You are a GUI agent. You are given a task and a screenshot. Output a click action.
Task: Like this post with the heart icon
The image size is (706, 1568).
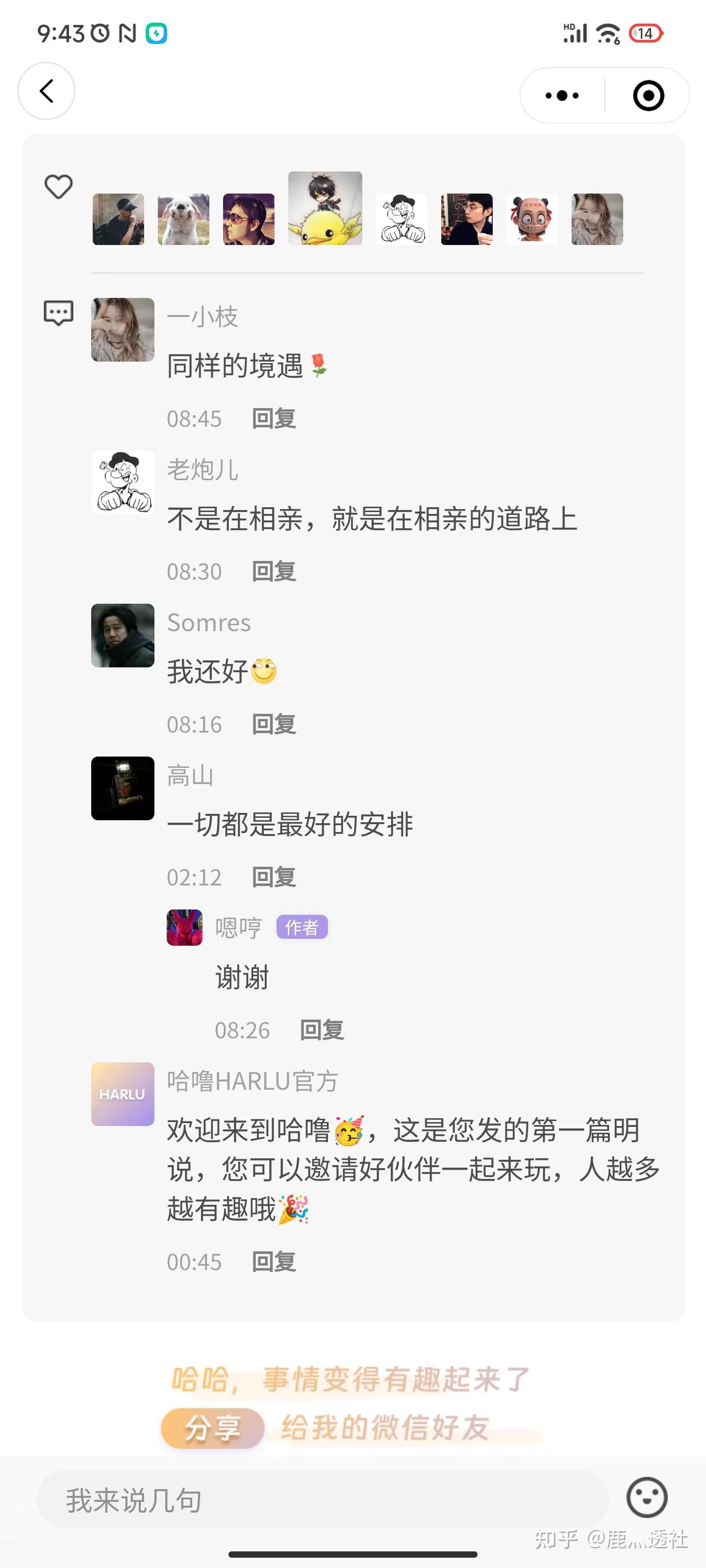coord(58,186)
